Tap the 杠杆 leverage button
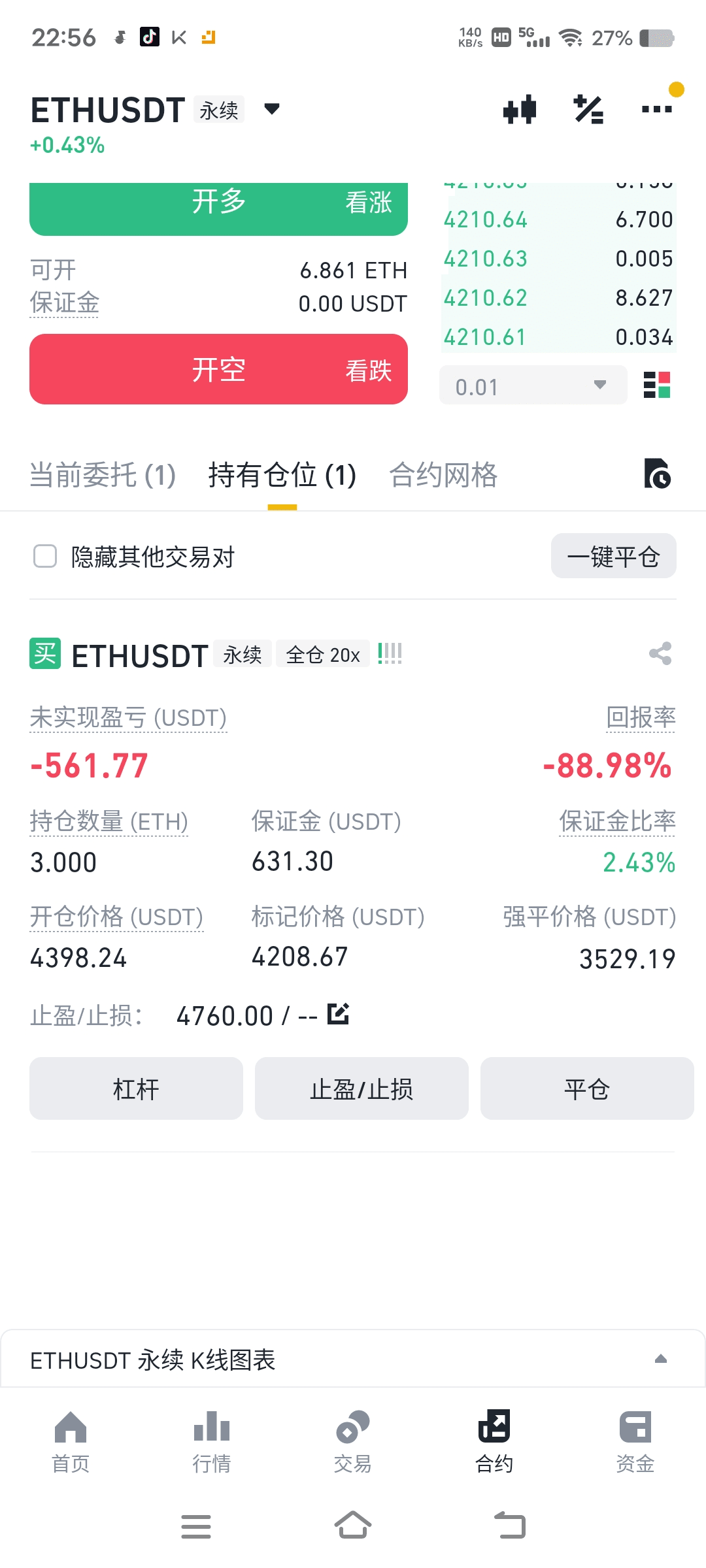This screenshot has width=706, height=1568. click(x=136, y=1088)
